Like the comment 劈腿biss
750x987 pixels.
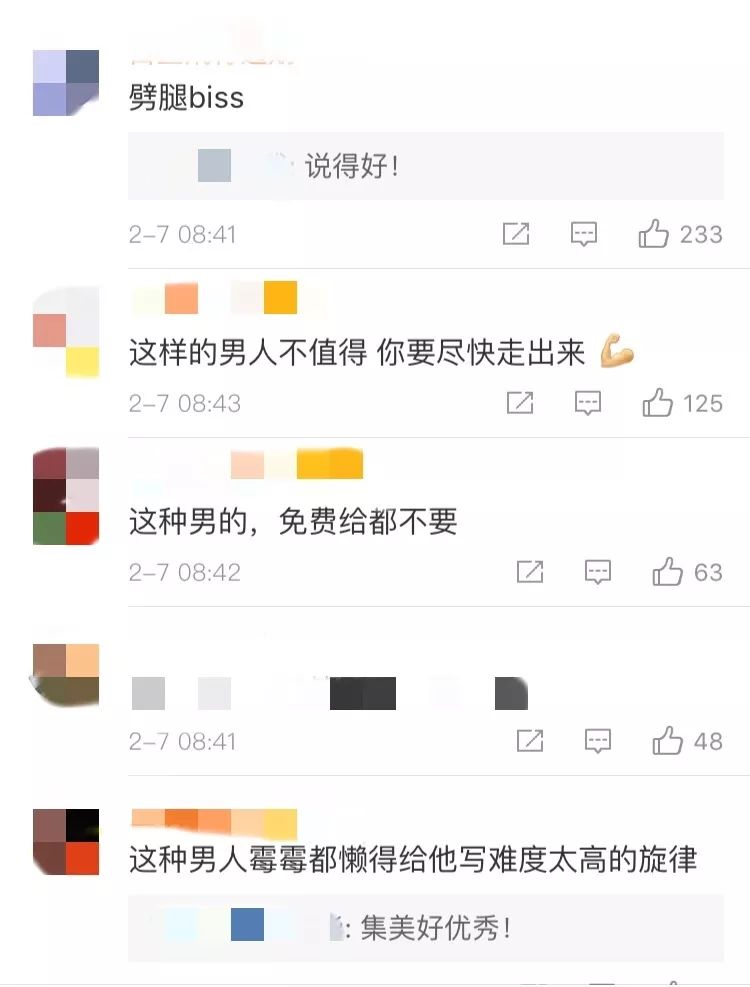tap(654, 234)
